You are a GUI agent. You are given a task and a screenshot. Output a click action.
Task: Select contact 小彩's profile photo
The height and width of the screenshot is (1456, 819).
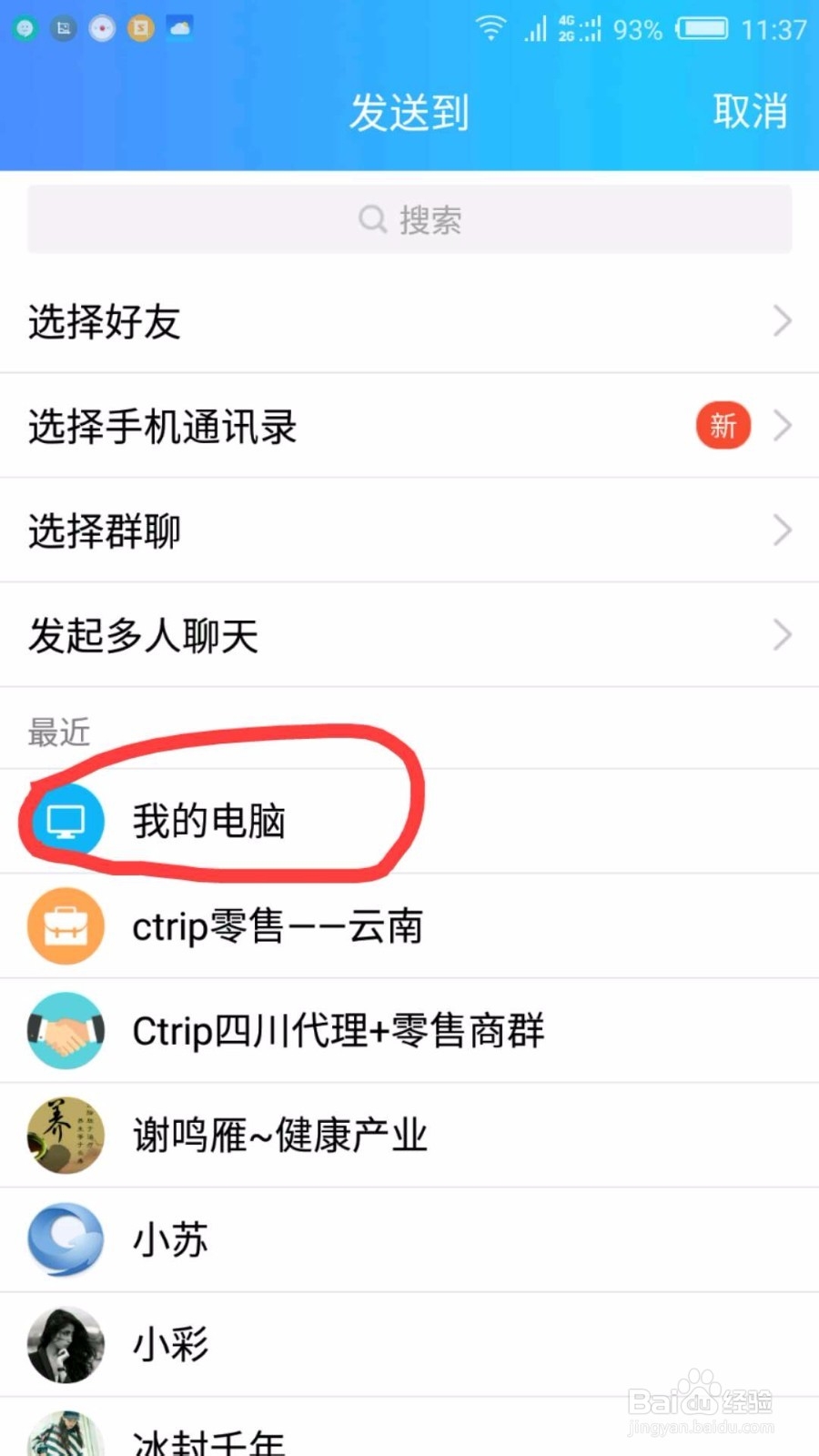coord(66,1343)
